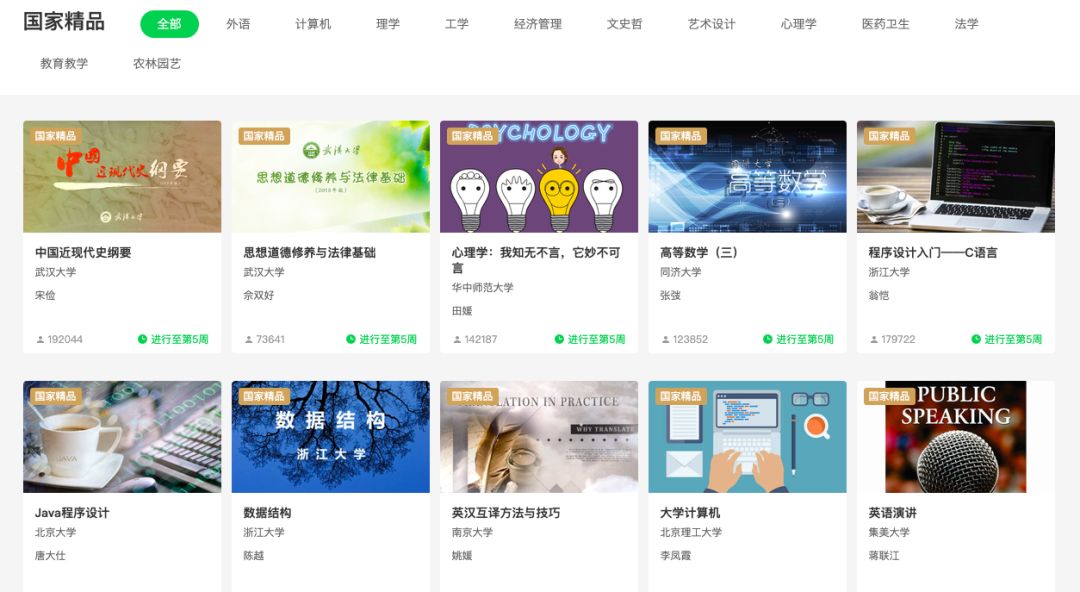Open 程序设计入门——C语言 course
This screenshot has height=592, width=1080.
tap(933, 253)
